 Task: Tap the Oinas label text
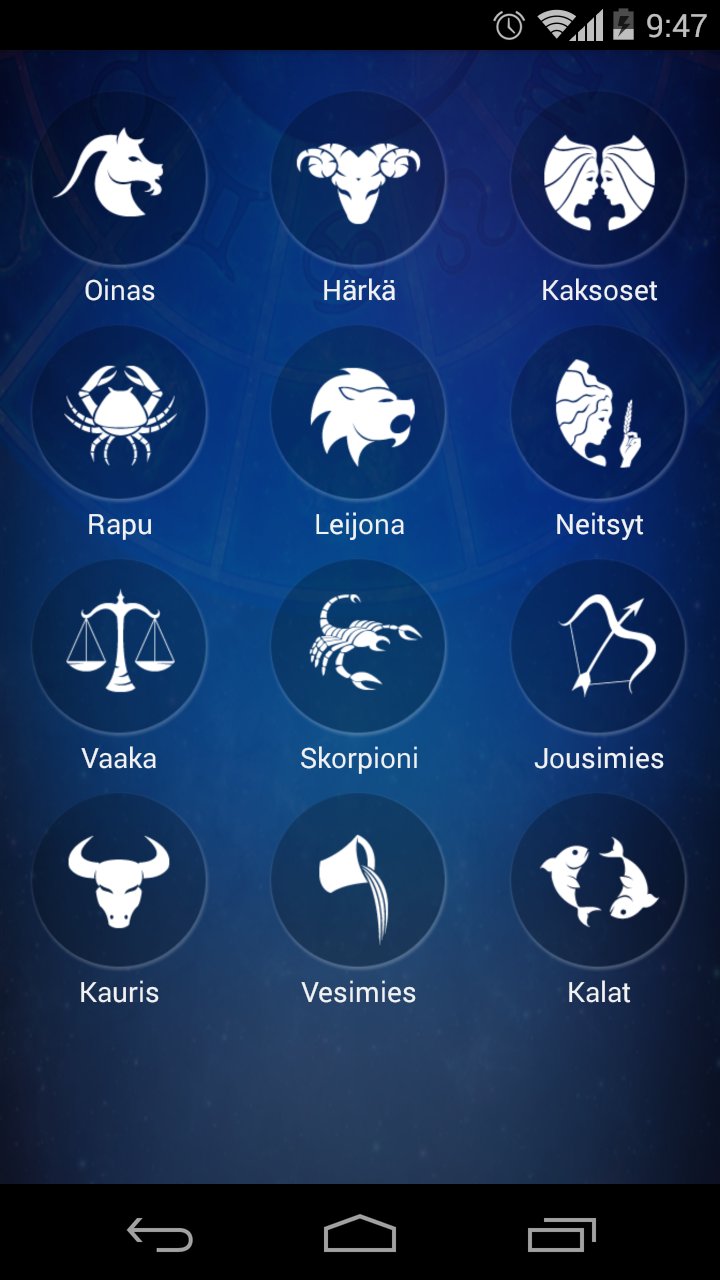[x=120, y=290]
